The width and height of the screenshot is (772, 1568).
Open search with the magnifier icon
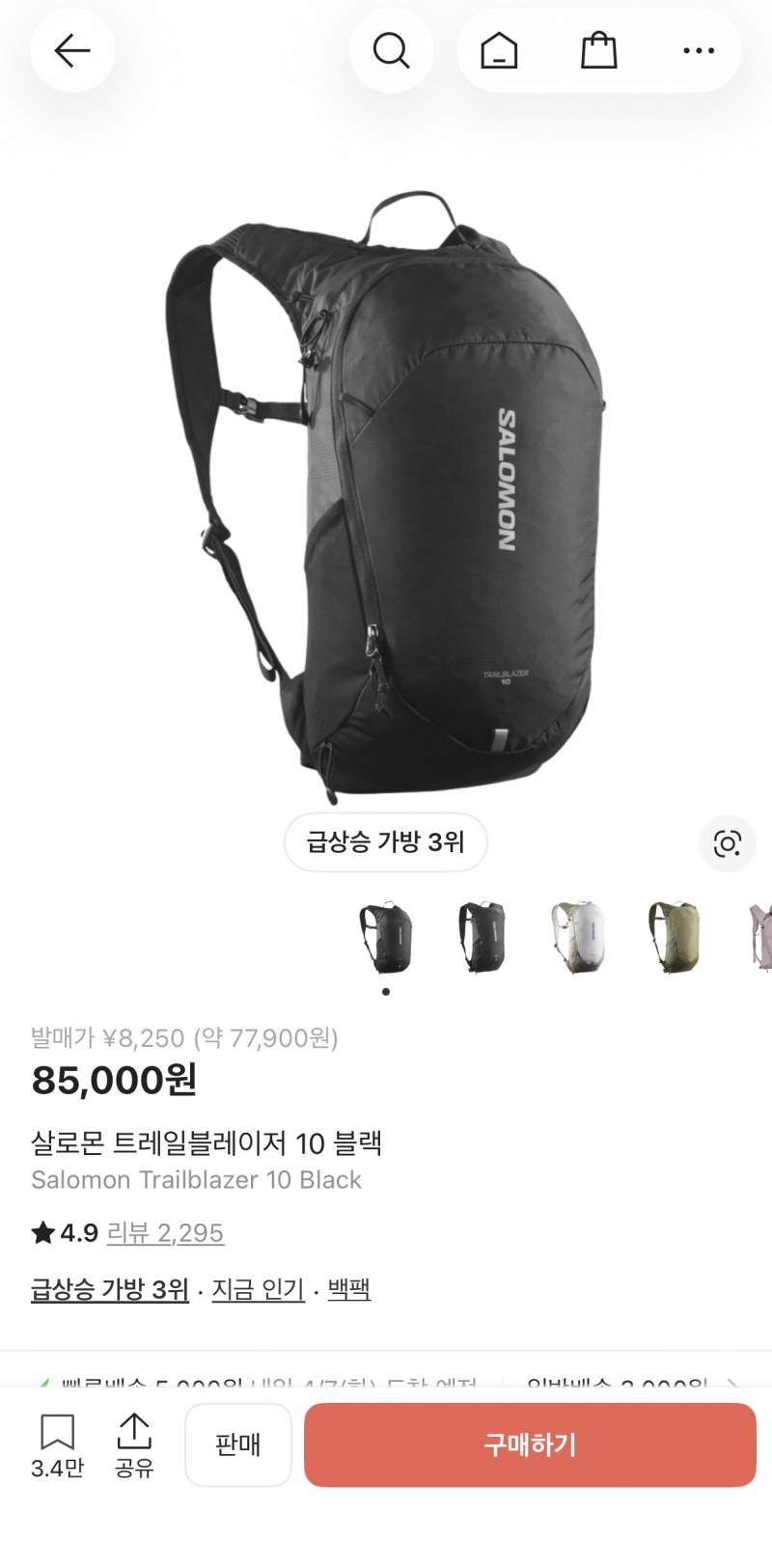click(x=392, y=51)
